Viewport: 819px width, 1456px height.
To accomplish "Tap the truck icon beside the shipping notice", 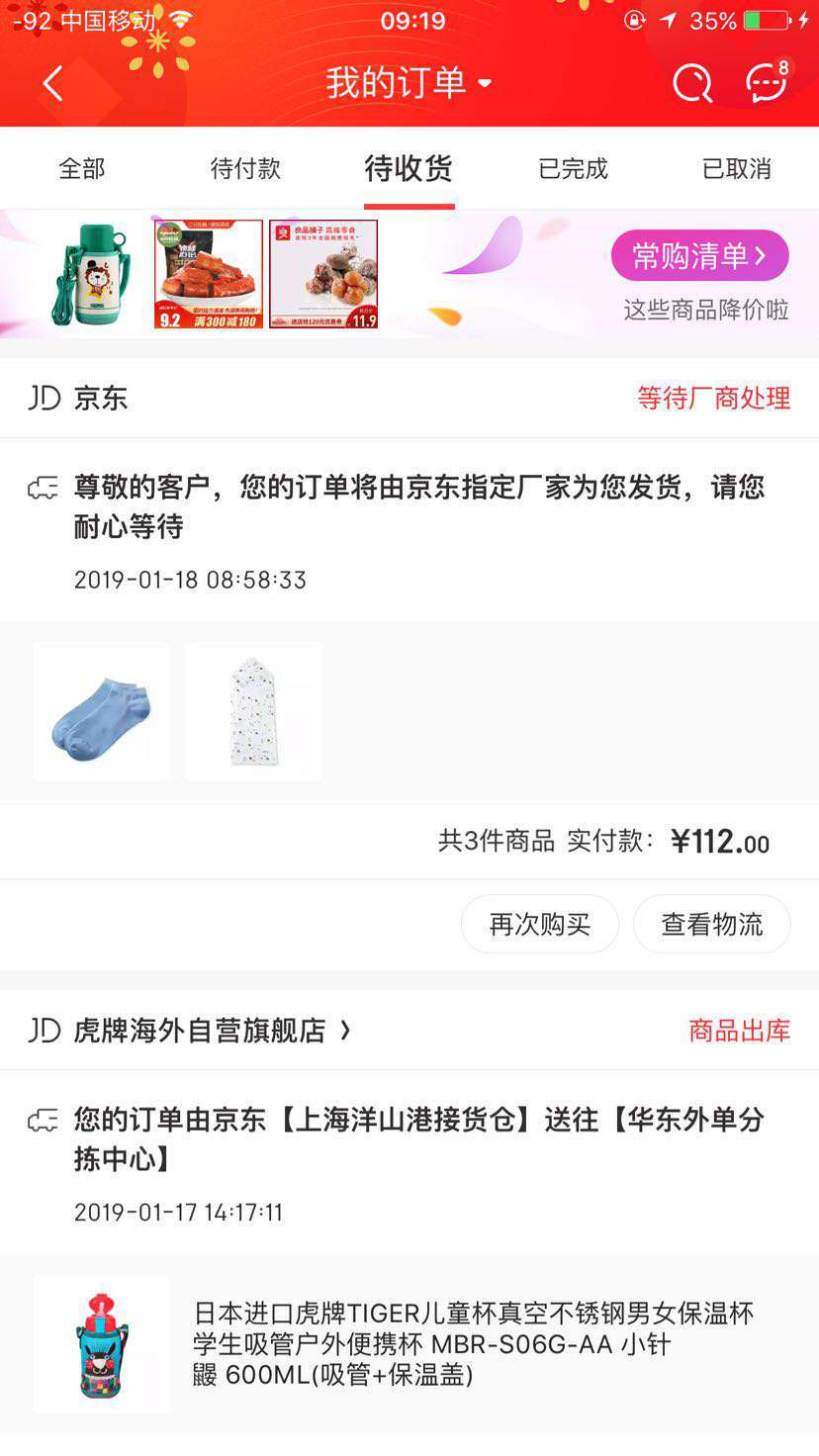I will tap(42, 487).
